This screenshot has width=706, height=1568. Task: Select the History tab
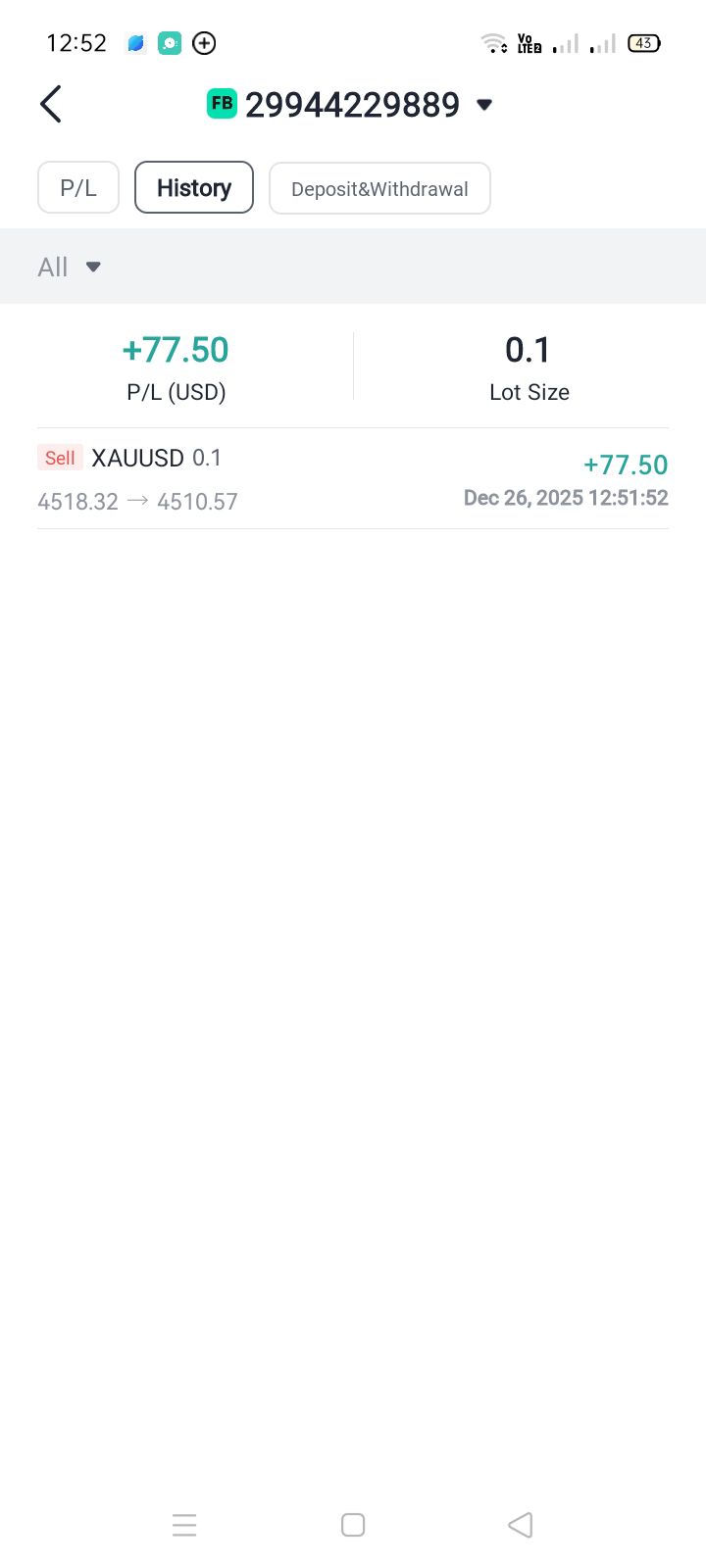(x=194, y=188)
